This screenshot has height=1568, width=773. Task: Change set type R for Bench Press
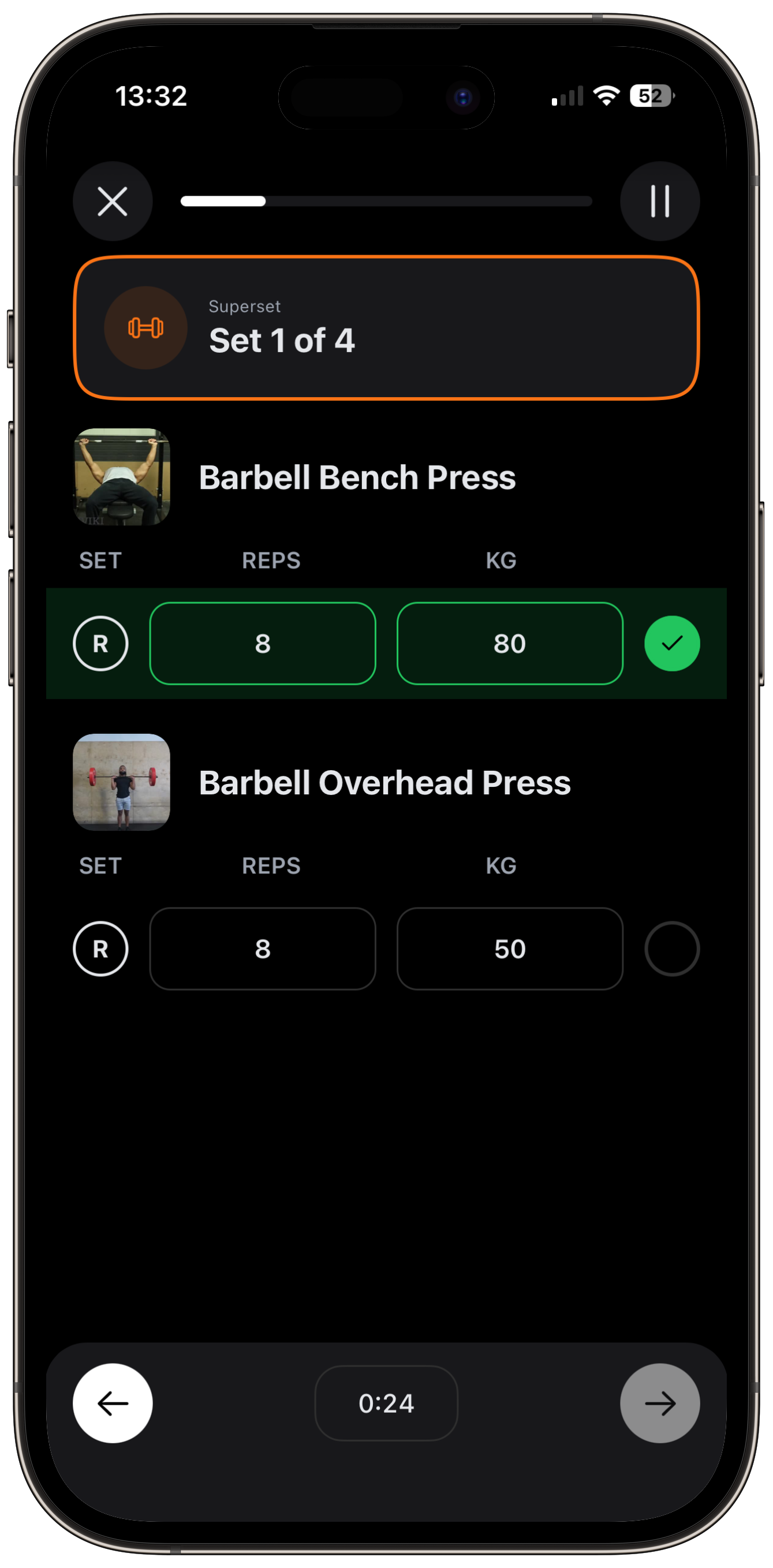(x=100, y=643)
